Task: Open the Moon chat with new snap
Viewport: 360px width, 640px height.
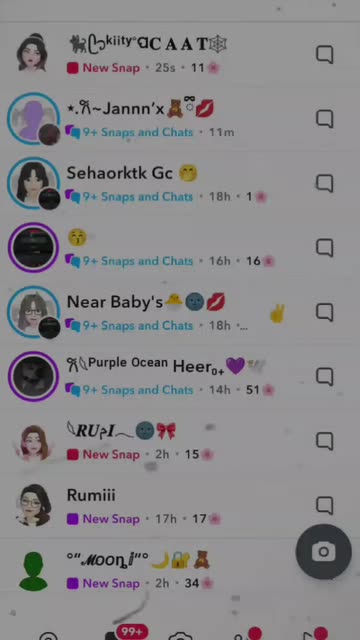Action: [180, 571]
